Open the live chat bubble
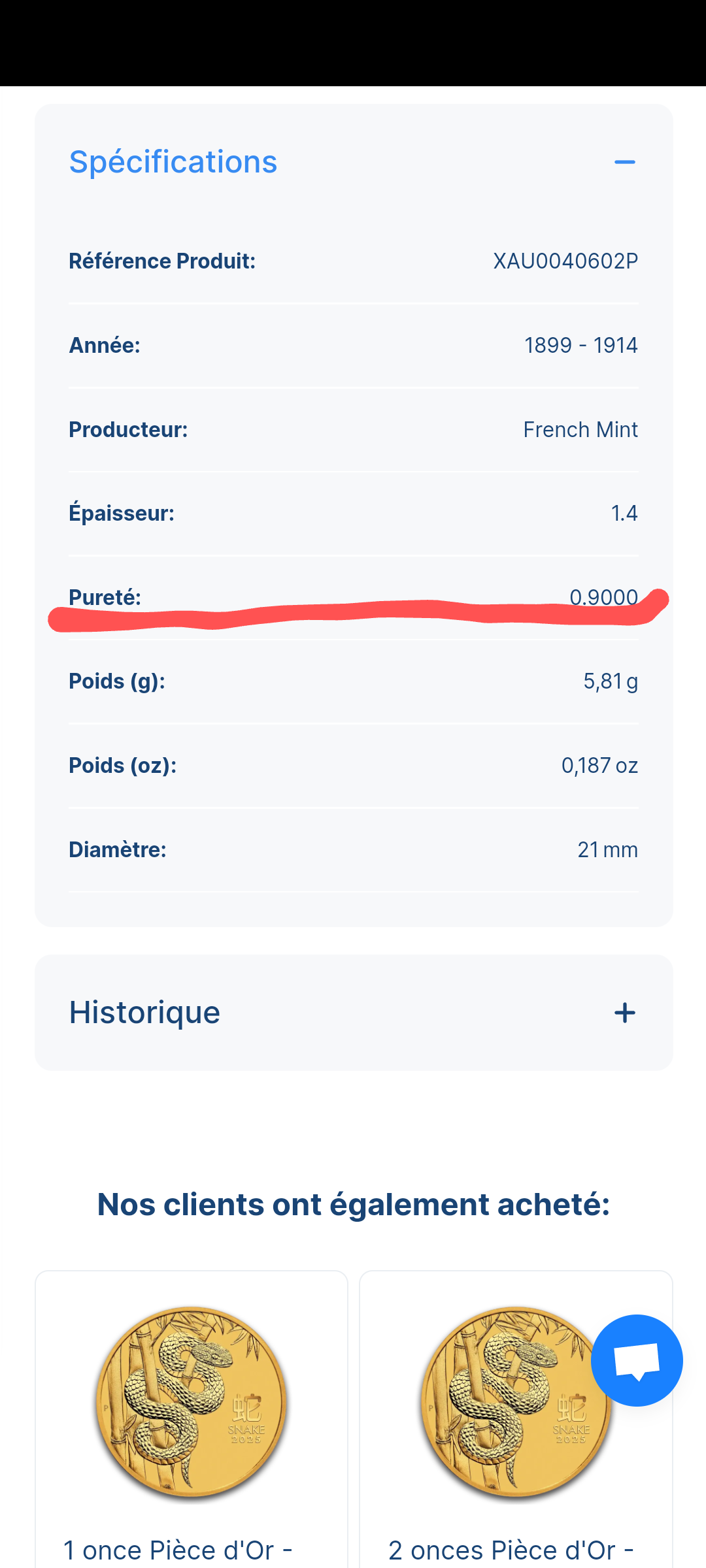Screen dimensions: 706x1568 [637, 1360]
